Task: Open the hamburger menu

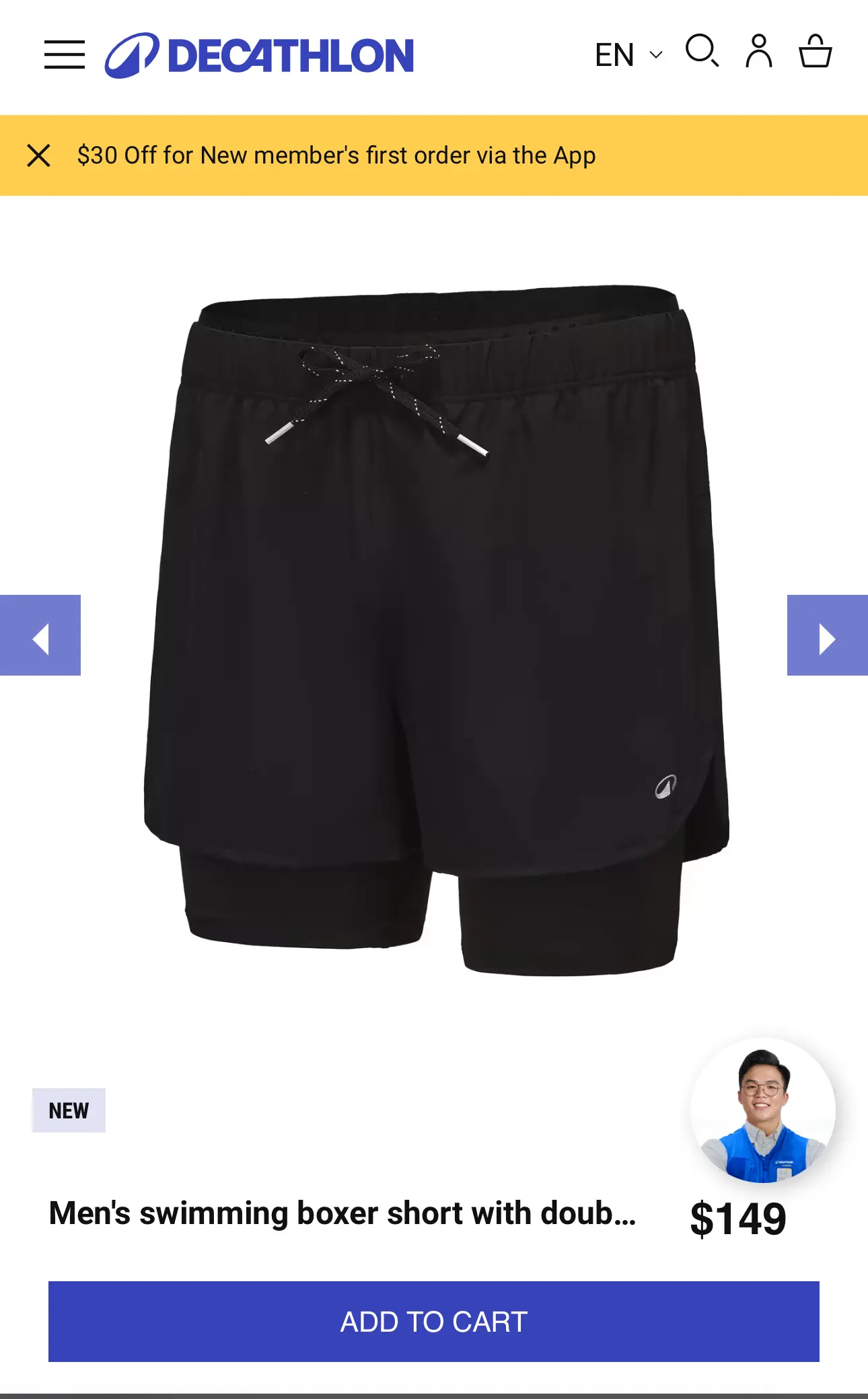Action: coord(65,55)
